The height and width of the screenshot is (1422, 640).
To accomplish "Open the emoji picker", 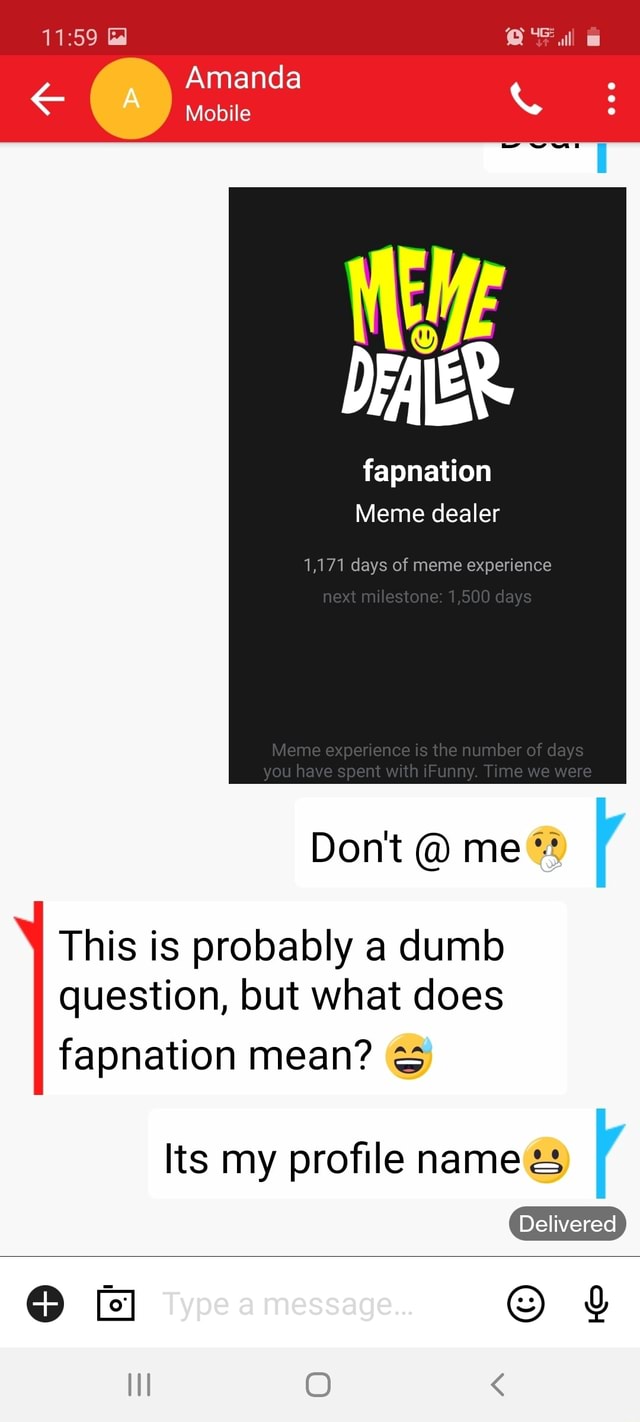I will click(526, 1304).
